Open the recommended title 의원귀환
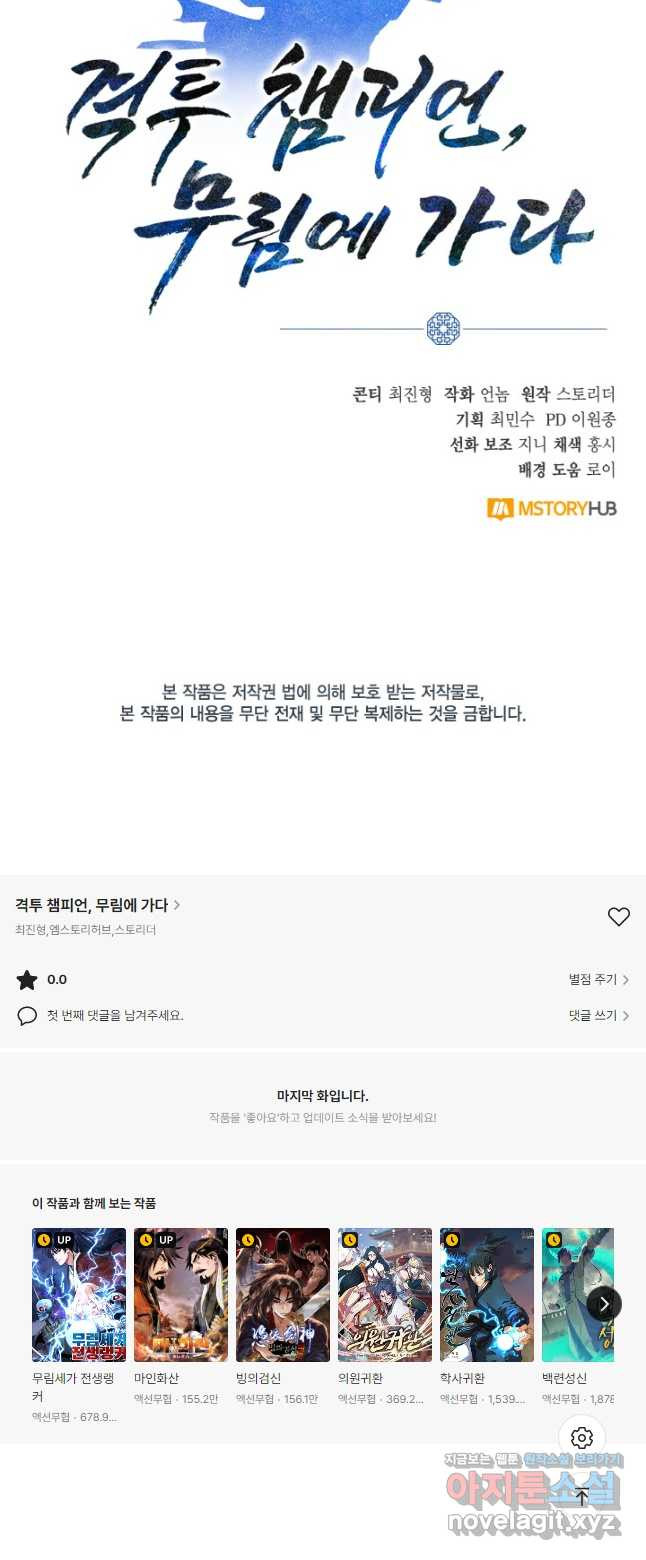 point(385,1294)
